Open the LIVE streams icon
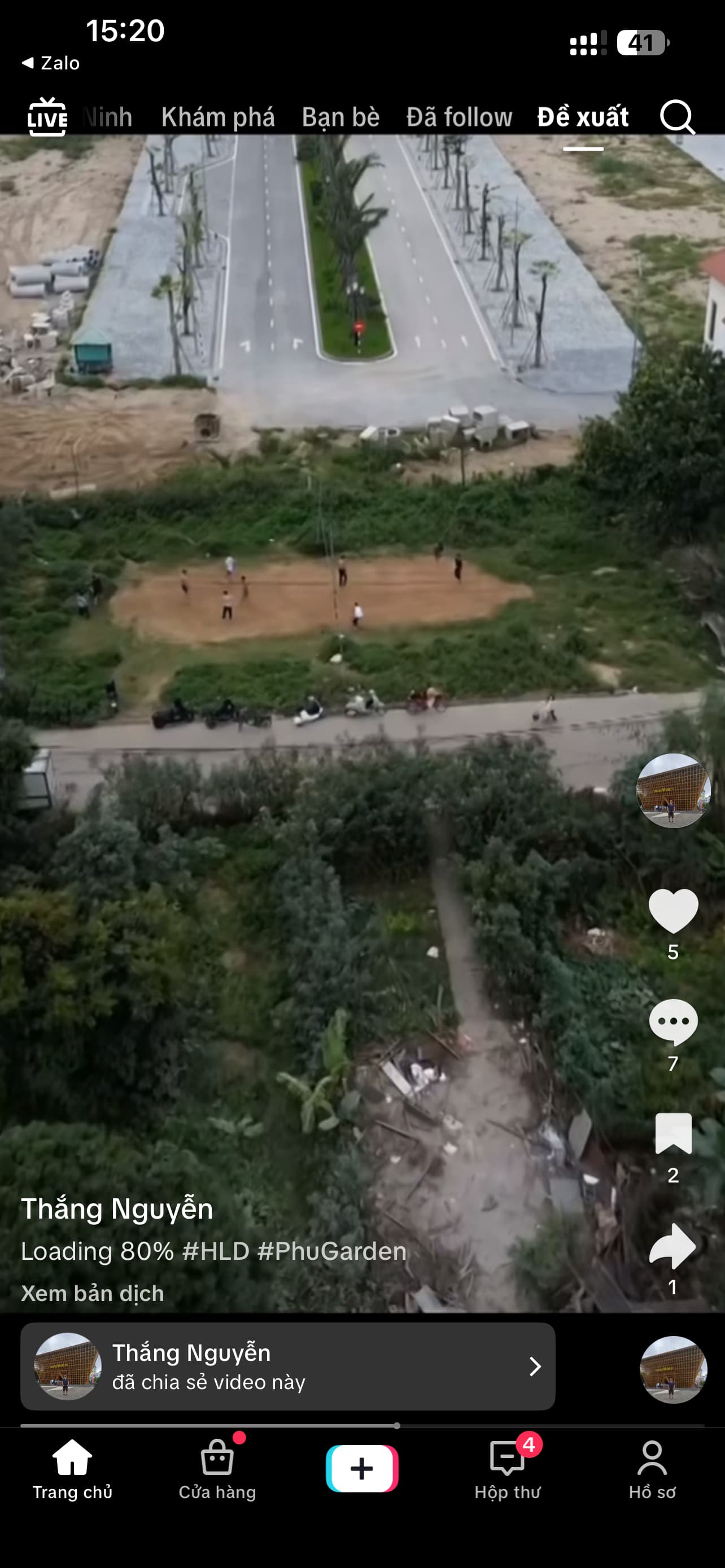725x1568 pixels. click(47, 117)
